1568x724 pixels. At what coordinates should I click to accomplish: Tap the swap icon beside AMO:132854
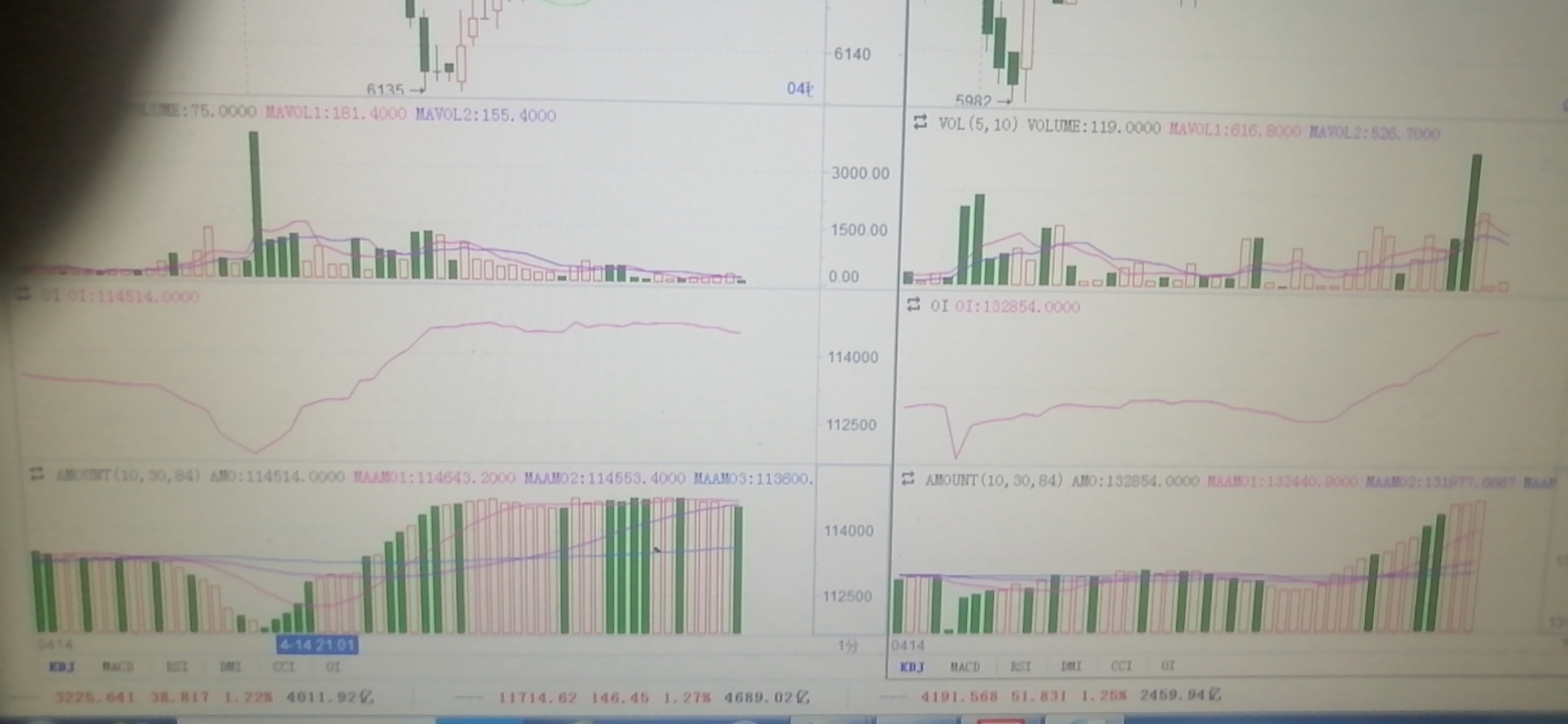pyautogui.click(x=908, y=479)
